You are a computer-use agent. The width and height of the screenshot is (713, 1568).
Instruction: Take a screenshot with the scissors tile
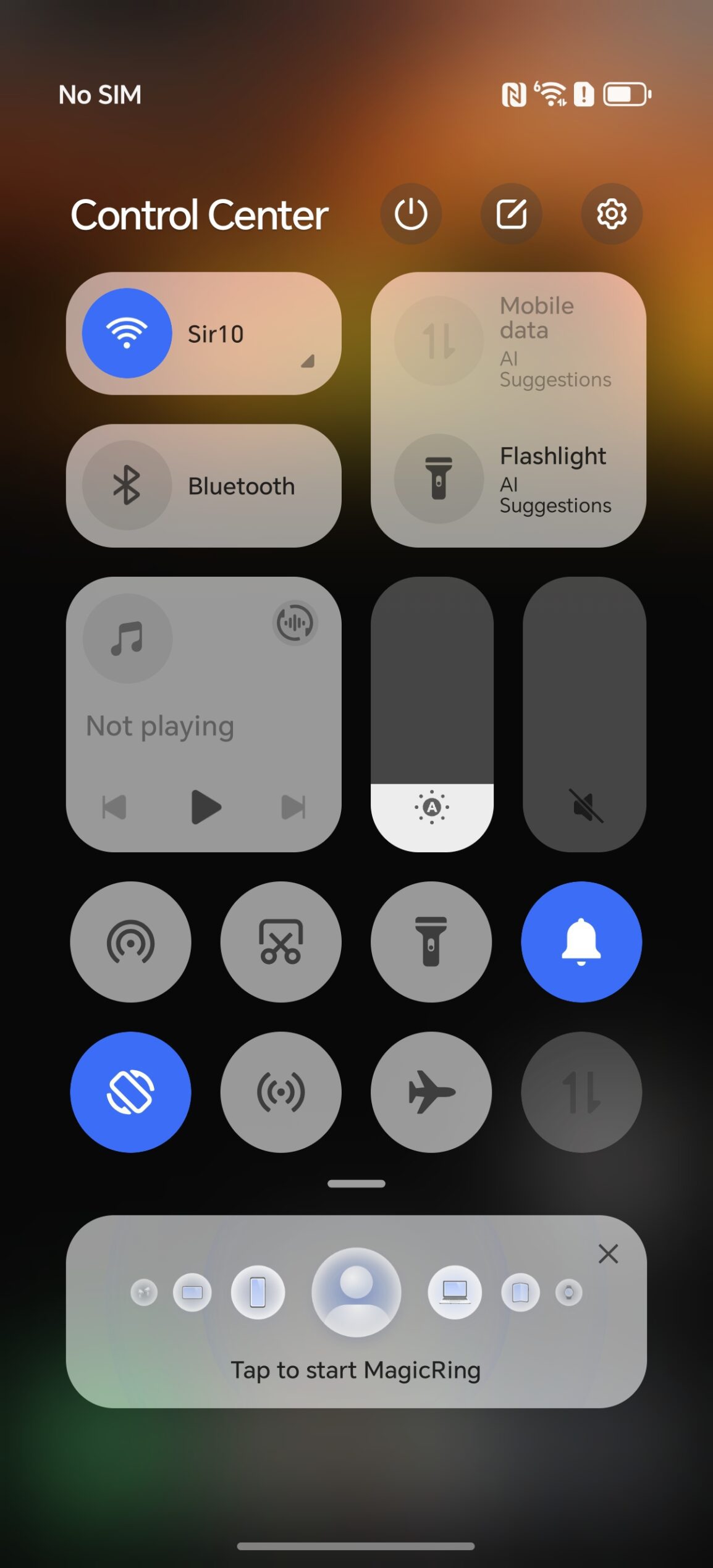[x=281, y=942]
